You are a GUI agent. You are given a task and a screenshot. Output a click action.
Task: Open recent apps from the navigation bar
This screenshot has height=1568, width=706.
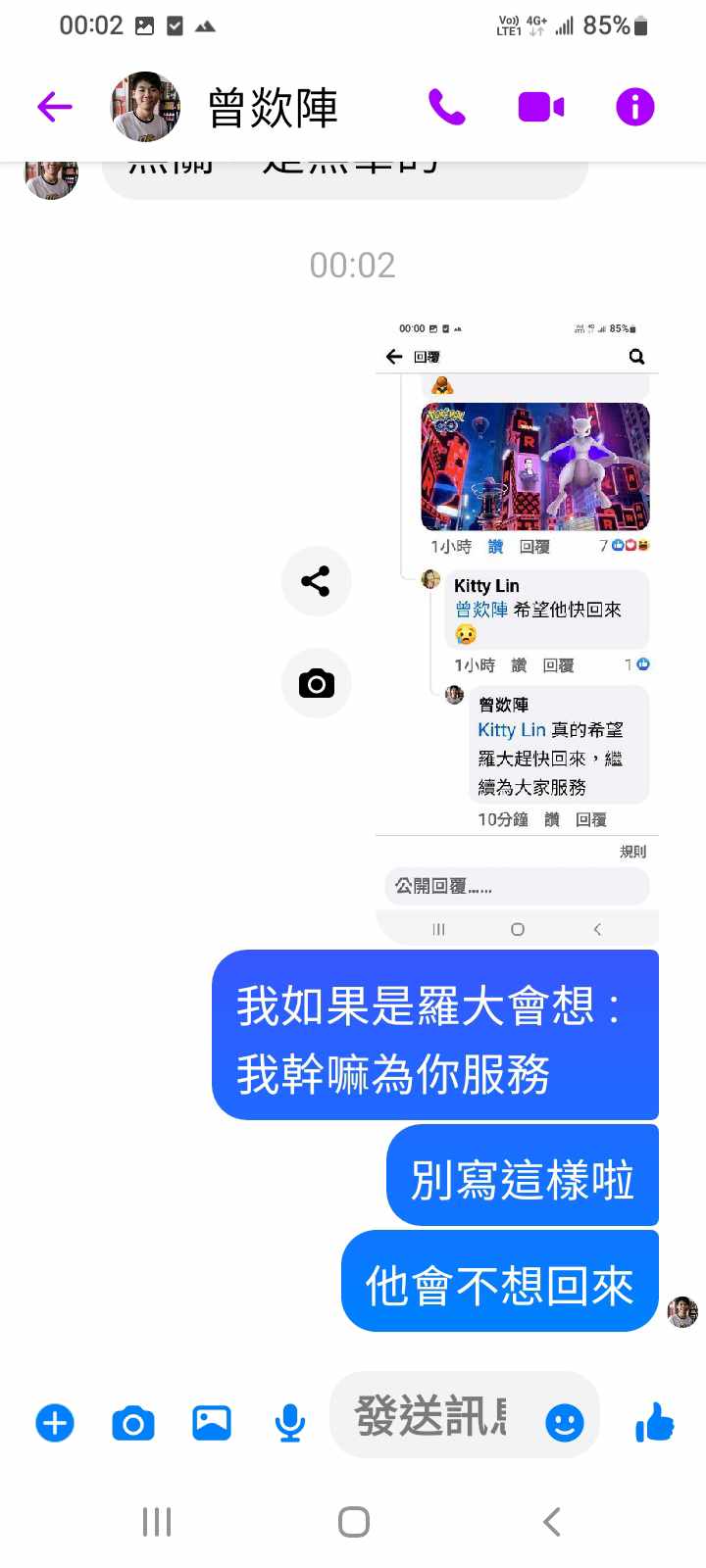(157, 1522)
